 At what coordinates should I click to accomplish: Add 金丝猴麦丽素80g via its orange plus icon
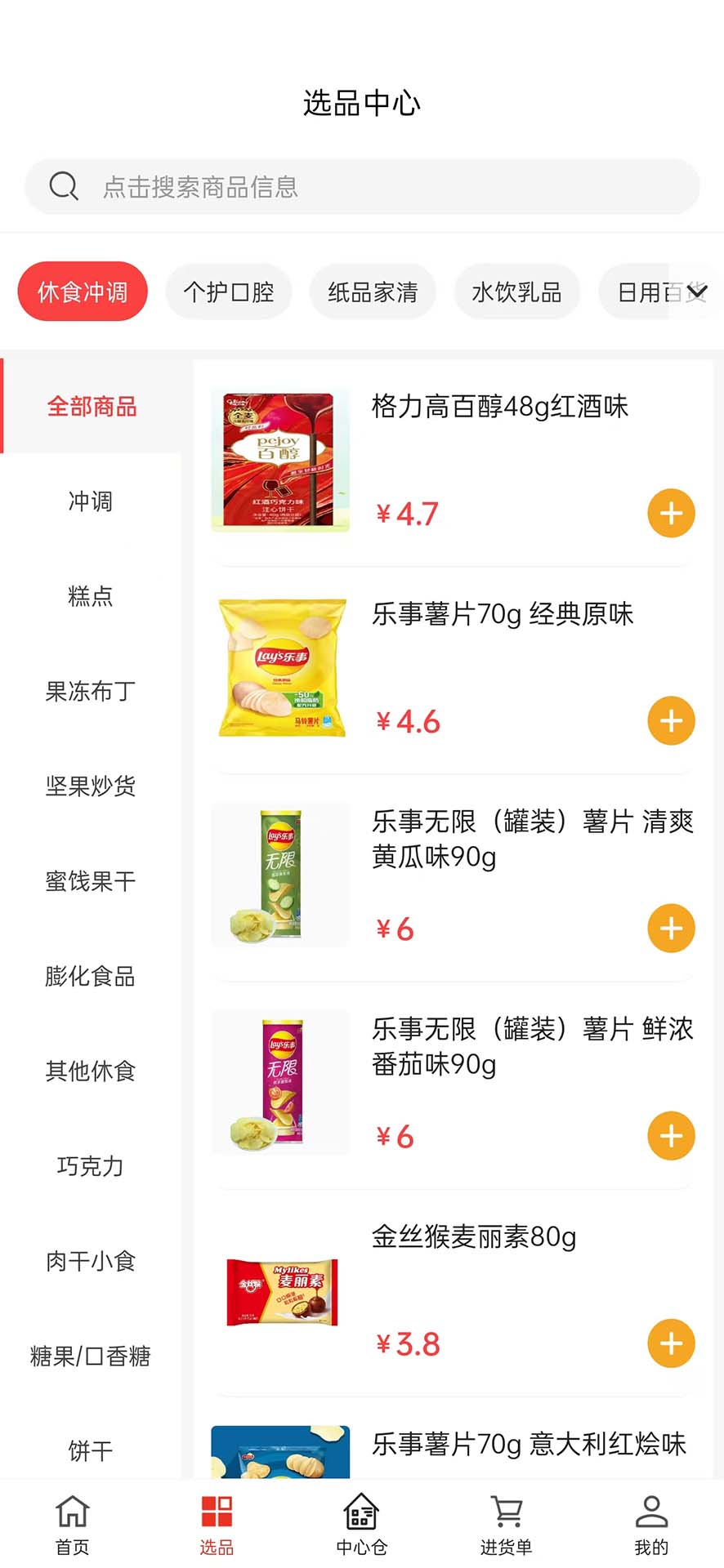(670, 1343)
